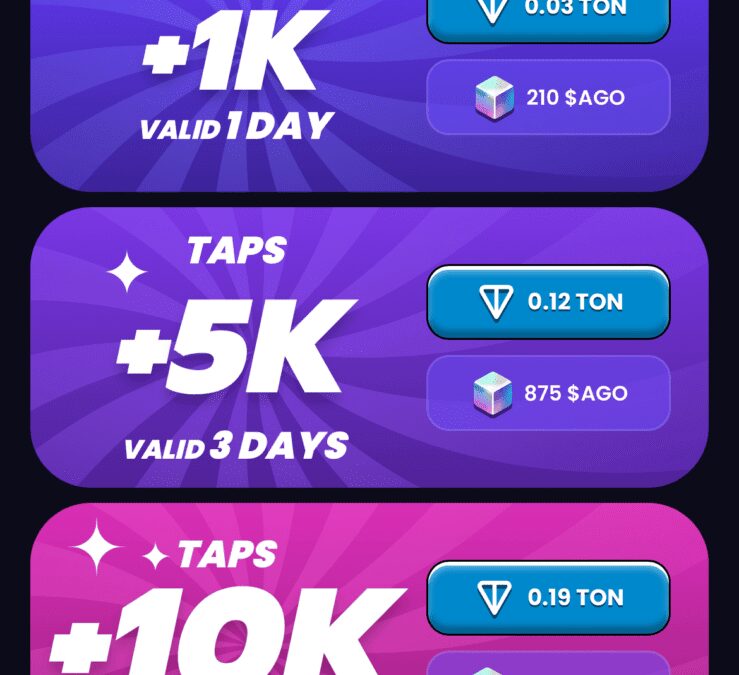Purchase +1K taps with 210 $AGO

click(x=548, y=98)
